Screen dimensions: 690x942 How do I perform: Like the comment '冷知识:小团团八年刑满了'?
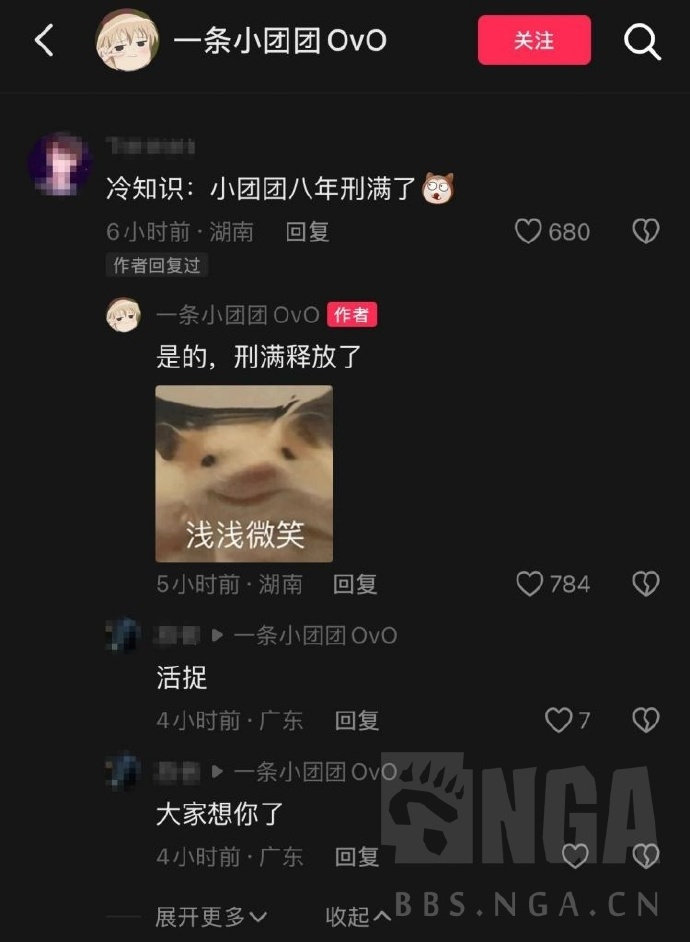pos(528,232)
